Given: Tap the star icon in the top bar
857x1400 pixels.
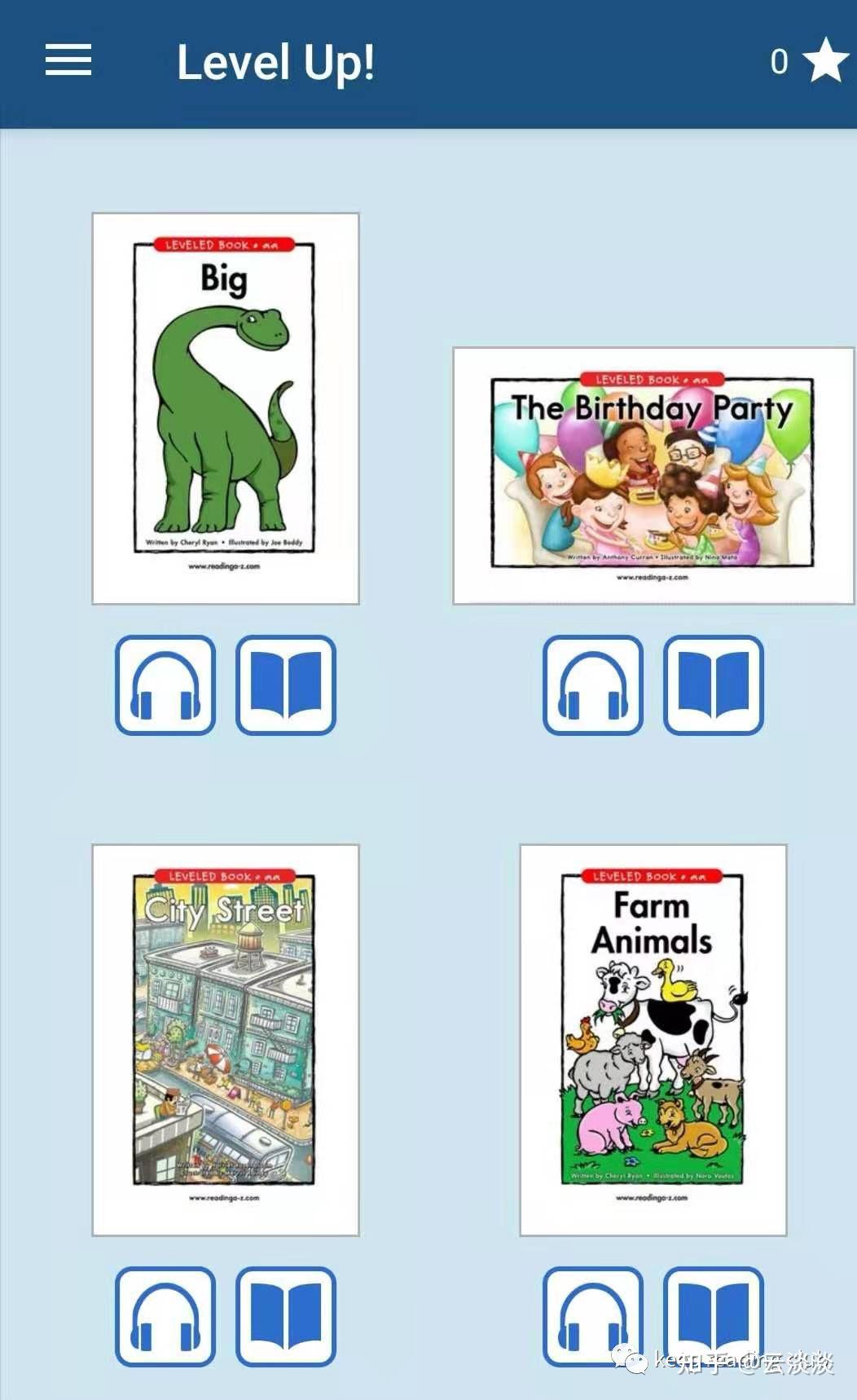Looking at the screenshot, I should pyautogui.click(x=824, y=60).
